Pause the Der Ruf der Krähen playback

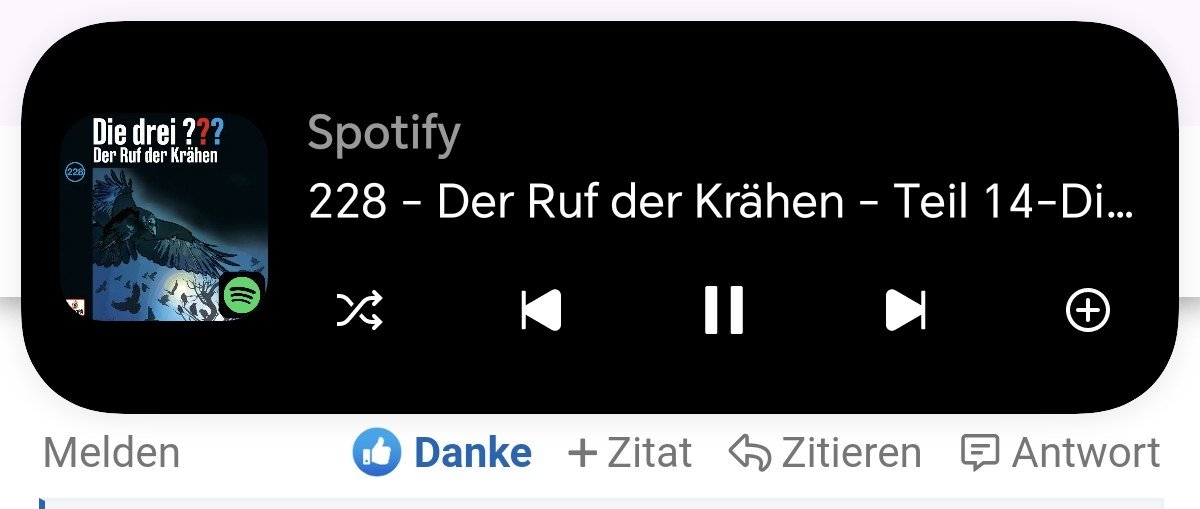click(x=723, y=309)
